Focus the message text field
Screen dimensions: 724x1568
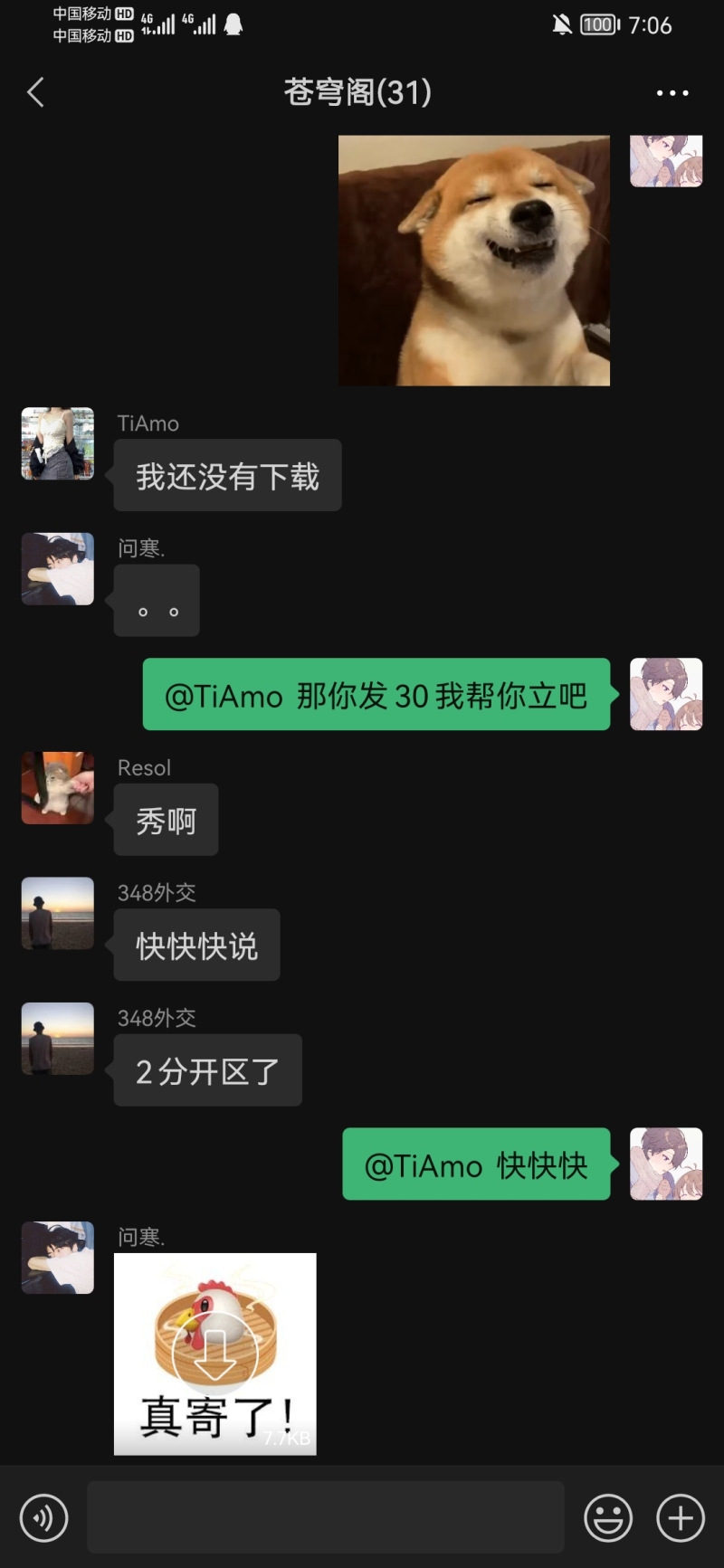coord(325,1517)
